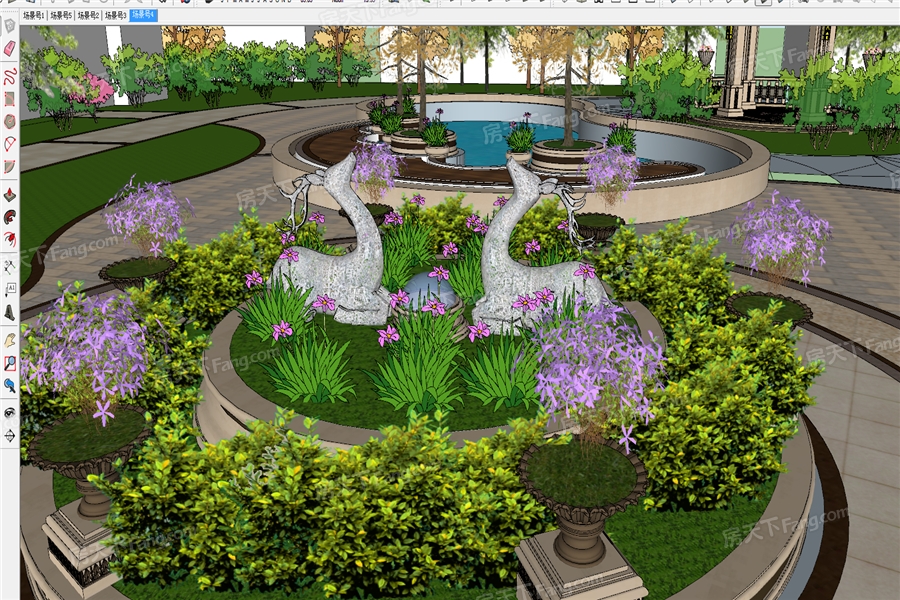The width and height of the screenshot is (900, 600).
Task: Select the follow me tool
Action: pyautogui.click(x=10, y=217)
